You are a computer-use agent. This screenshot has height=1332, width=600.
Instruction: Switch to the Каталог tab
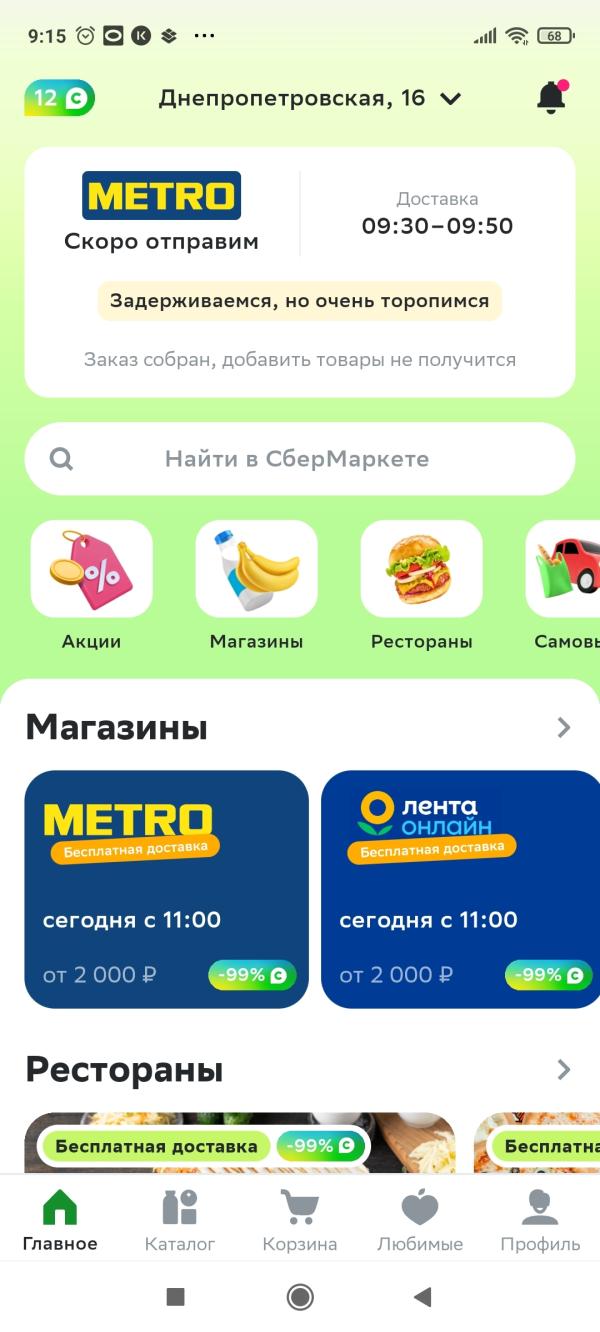[180, 1220]
